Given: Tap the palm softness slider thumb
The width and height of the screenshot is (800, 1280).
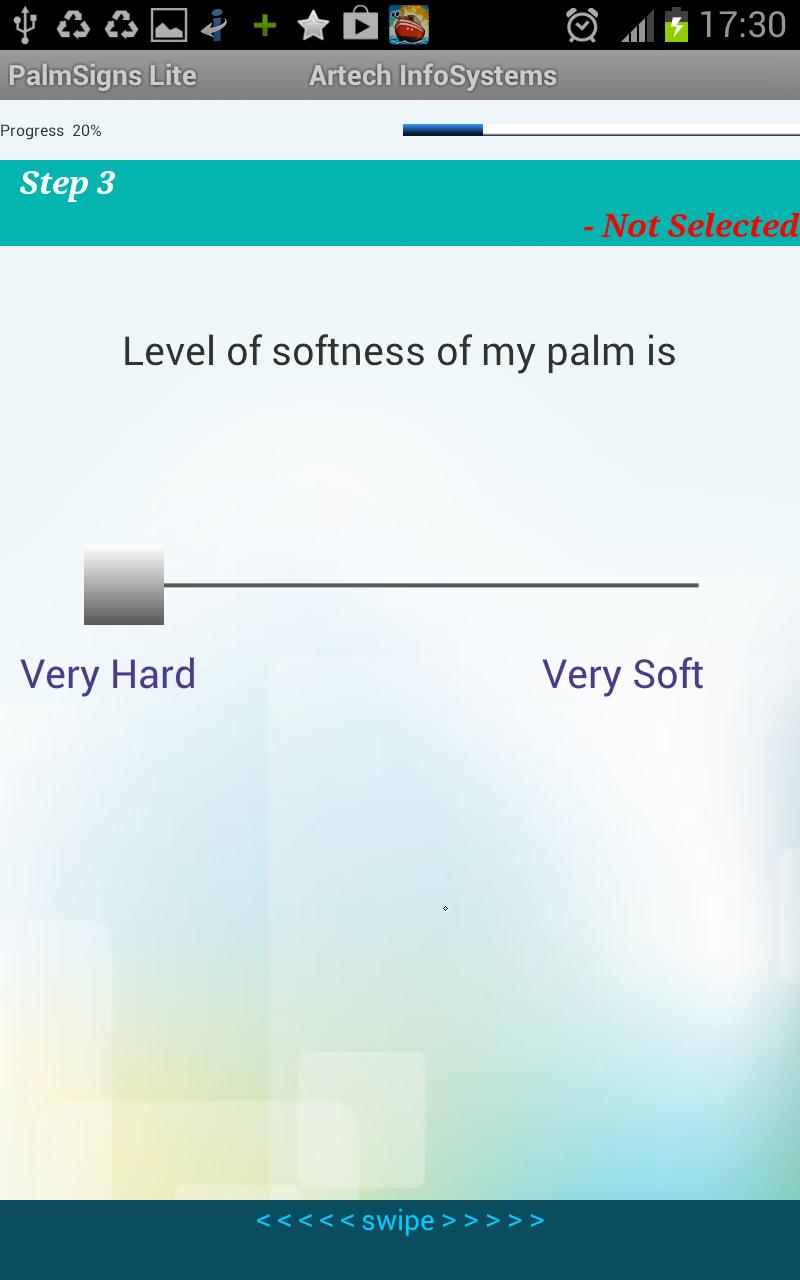Looking at the screenshot, I should click(x=124, y=585).
